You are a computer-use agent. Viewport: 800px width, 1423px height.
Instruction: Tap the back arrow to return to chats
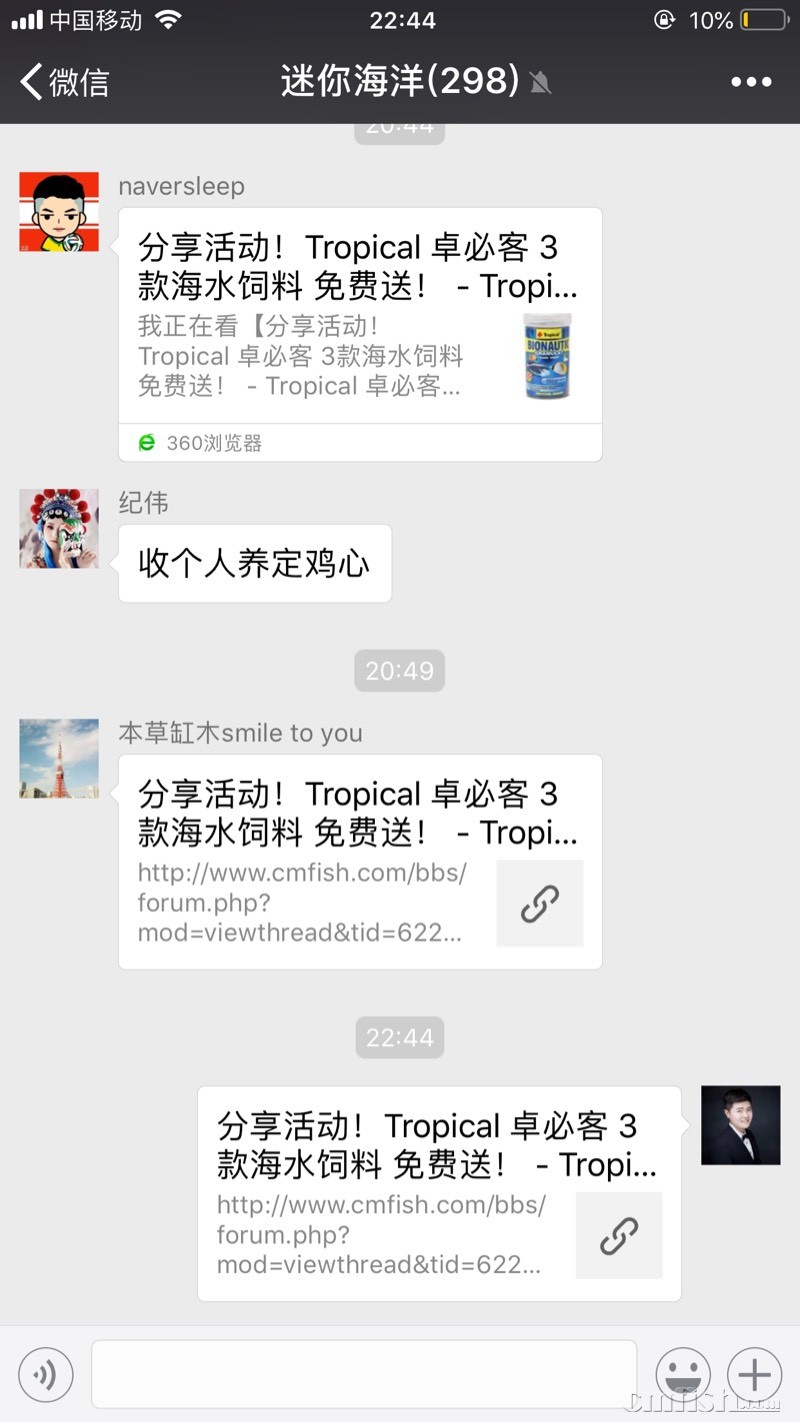pyautogui.click(x=28, y=82)
